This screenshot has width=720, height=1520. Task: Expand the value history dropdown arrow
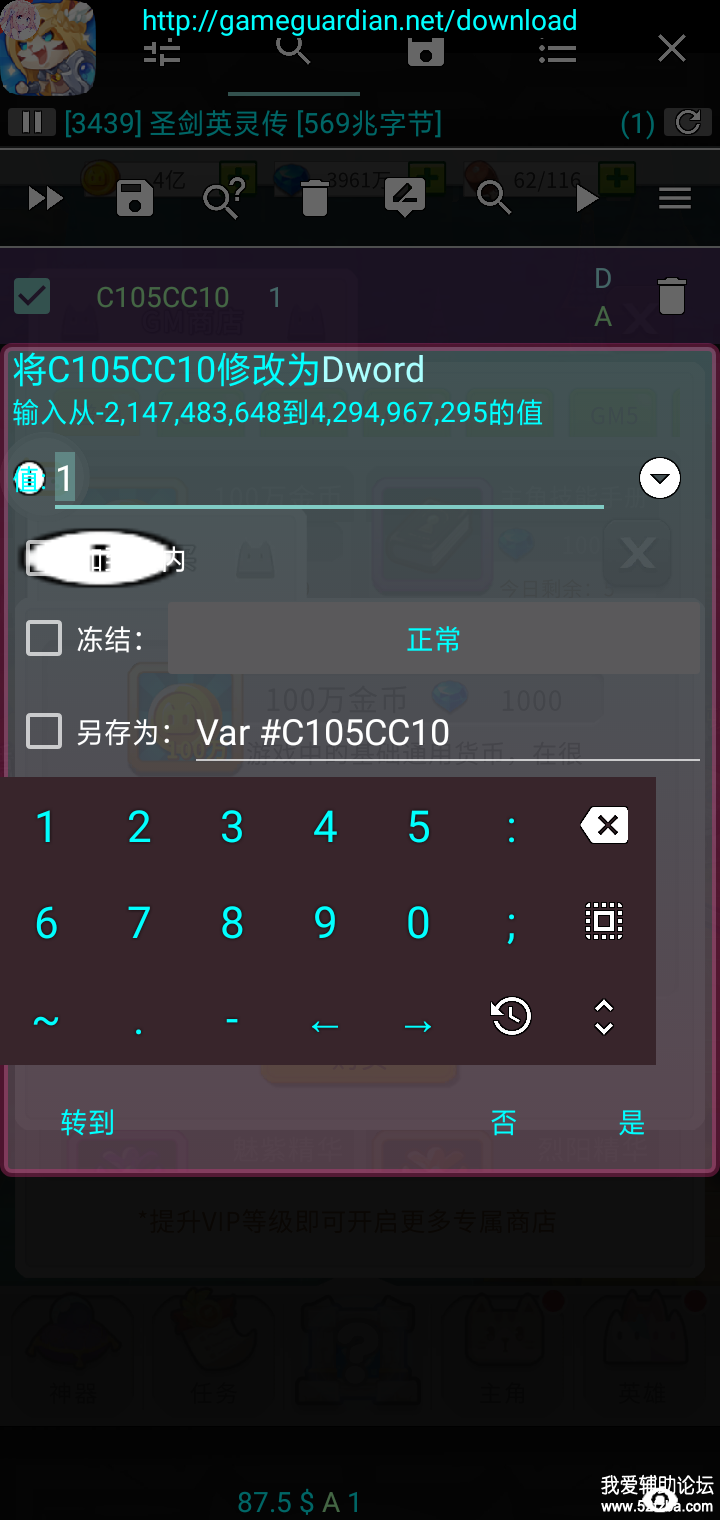(660, 479)
